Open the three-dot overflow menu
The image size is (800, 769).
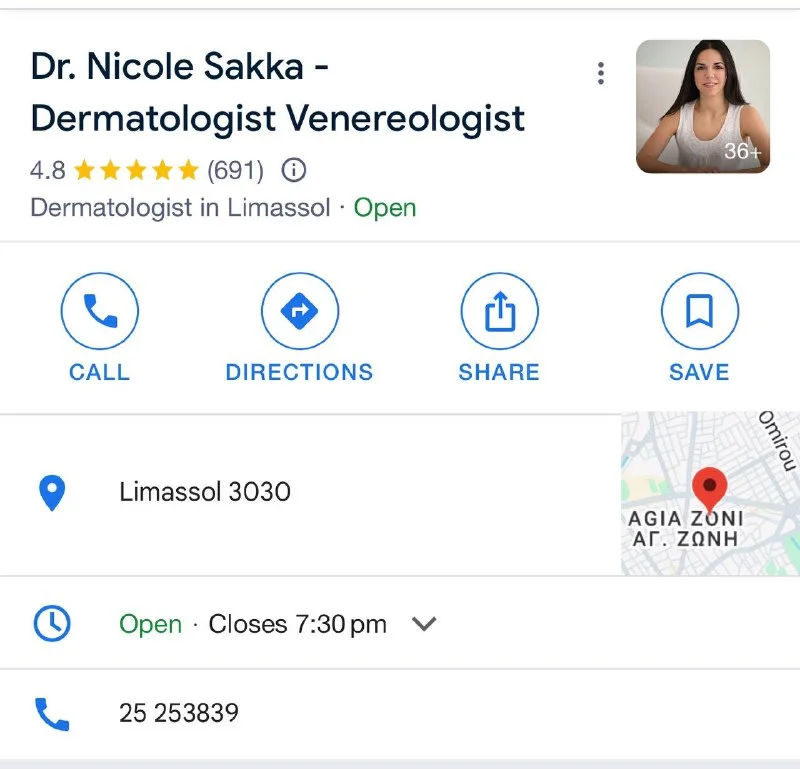[600, 73]
